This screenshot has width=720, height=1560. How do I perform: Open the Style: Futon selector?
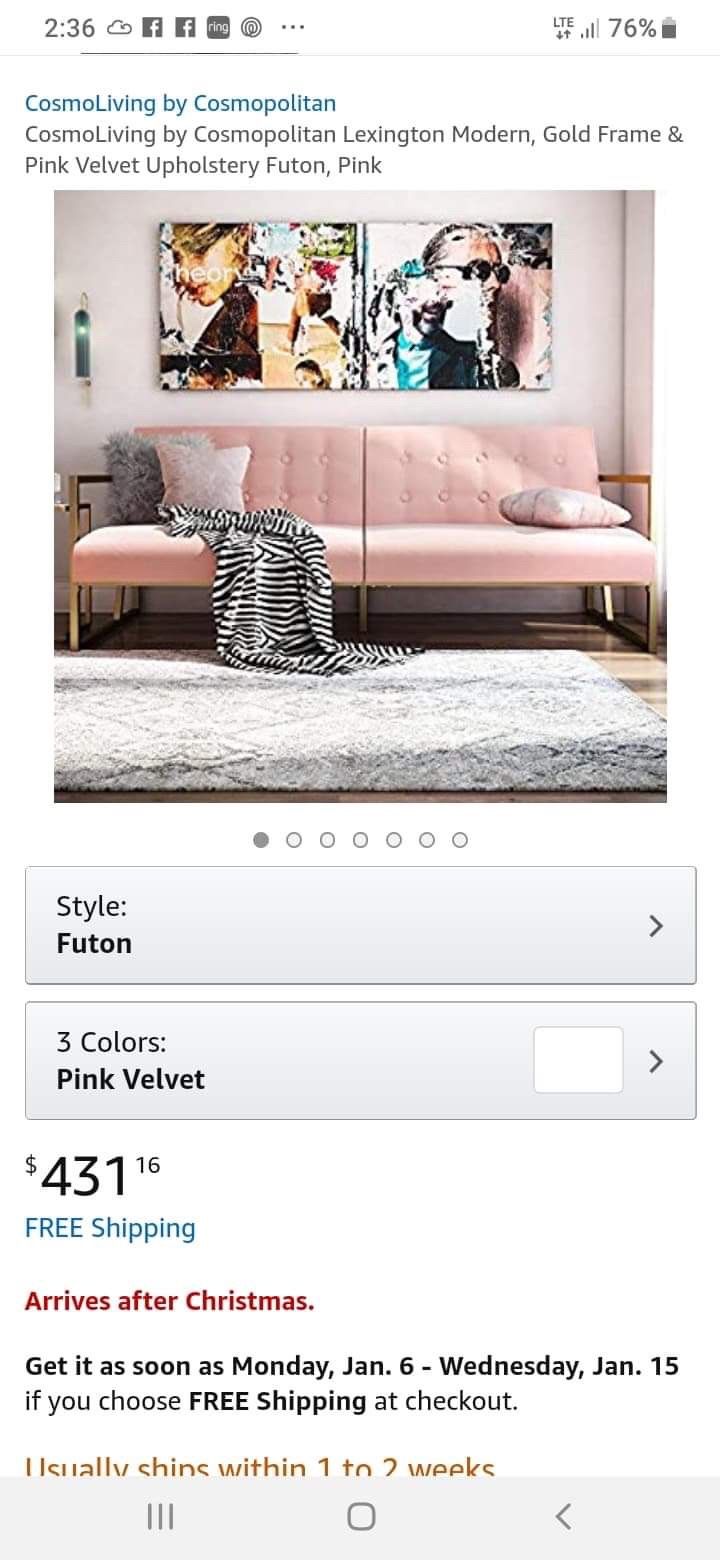click(x=360, y=925)
